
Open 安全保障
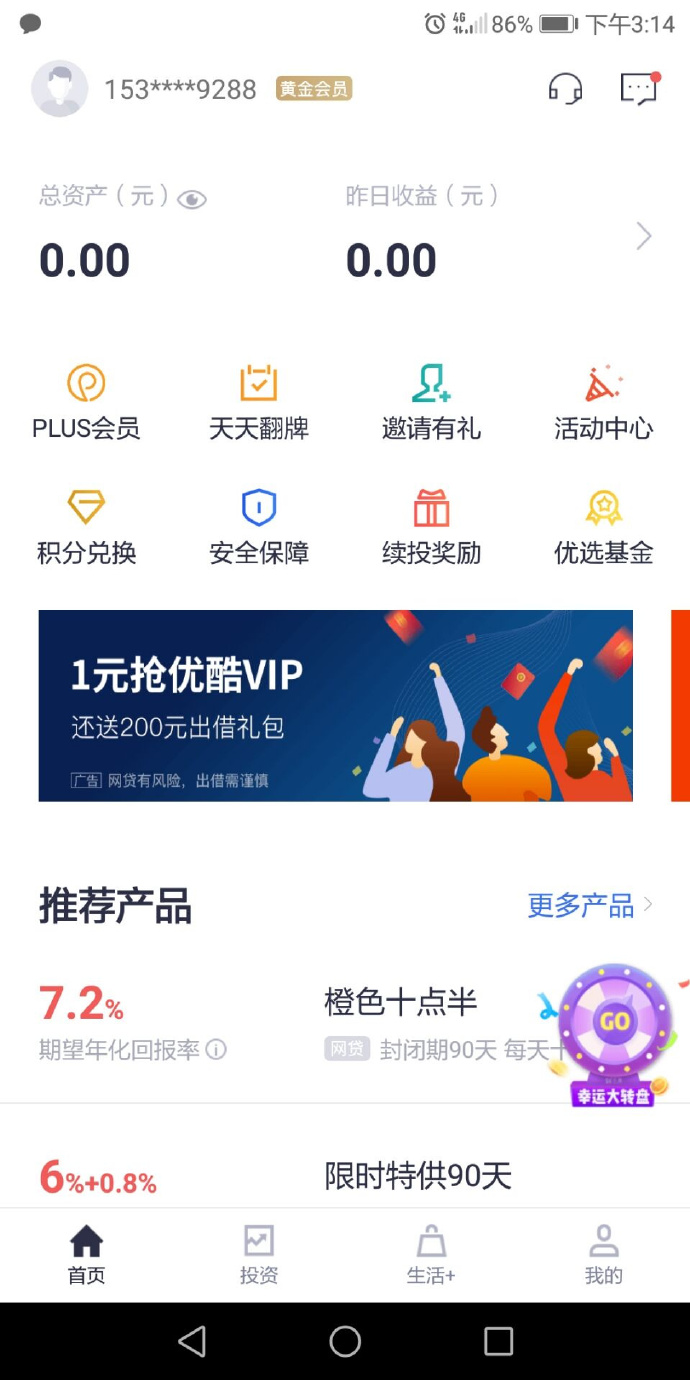pos(259,527)
